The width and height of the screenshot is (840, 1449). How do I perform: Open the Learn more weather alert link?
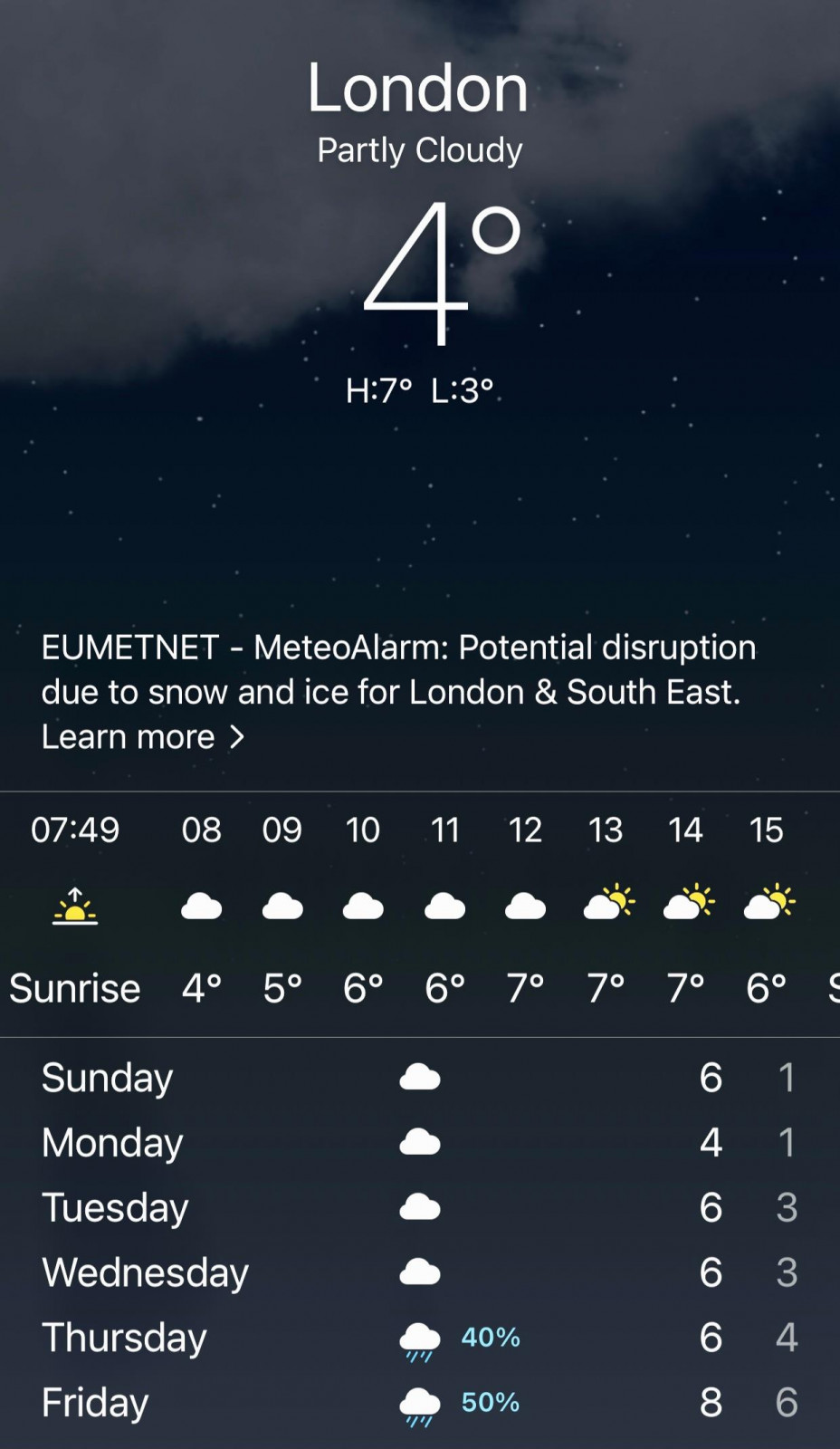pos(143,737)
